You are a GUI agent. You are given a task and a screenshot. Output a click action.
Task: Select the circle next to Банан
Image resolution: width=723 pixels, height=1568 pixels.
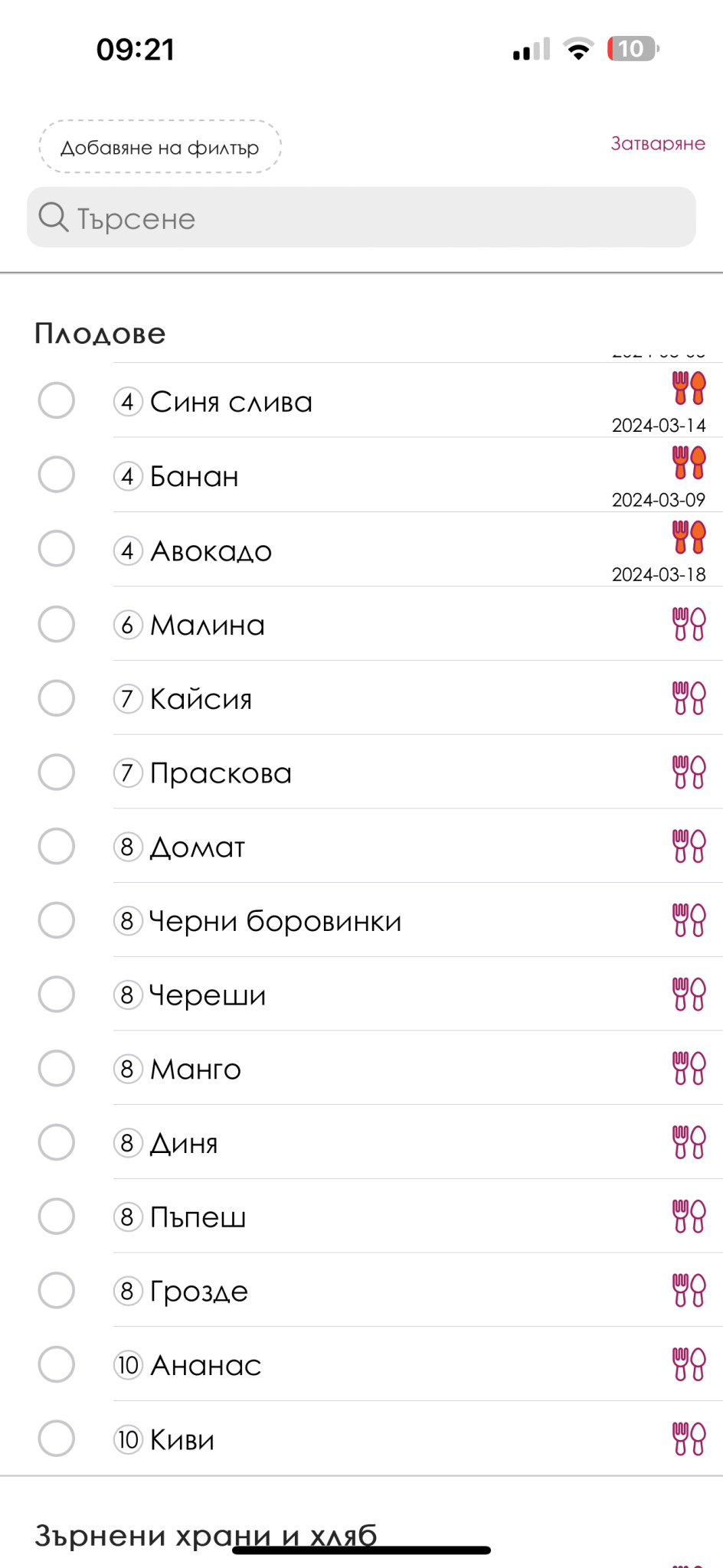pos(57,475)
